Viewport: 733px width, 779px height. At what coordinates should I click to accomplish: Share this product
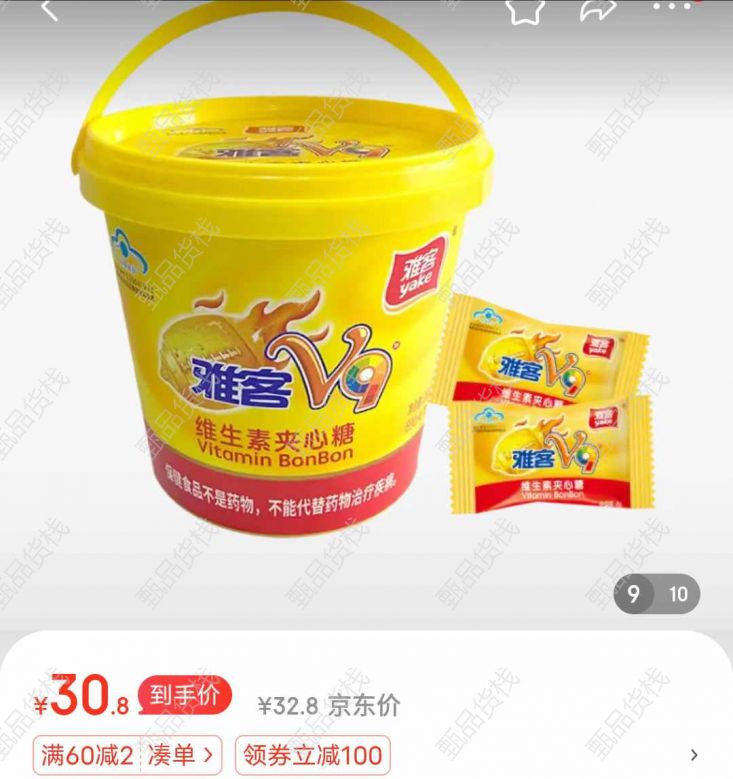pyautogui.click(x=598, y=9)
